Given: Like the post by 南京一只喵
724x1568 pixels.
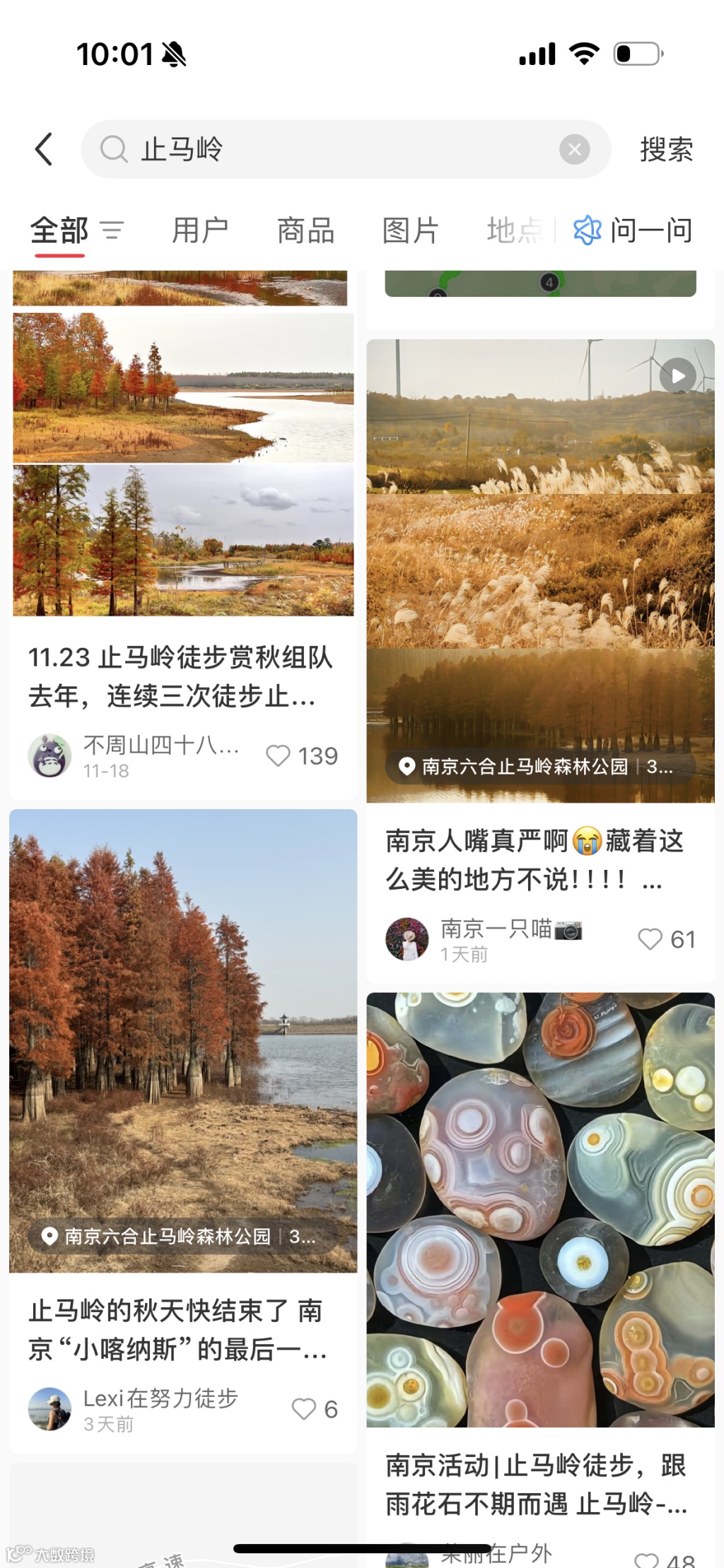Looking at the screenshot, I should (650, 939).
